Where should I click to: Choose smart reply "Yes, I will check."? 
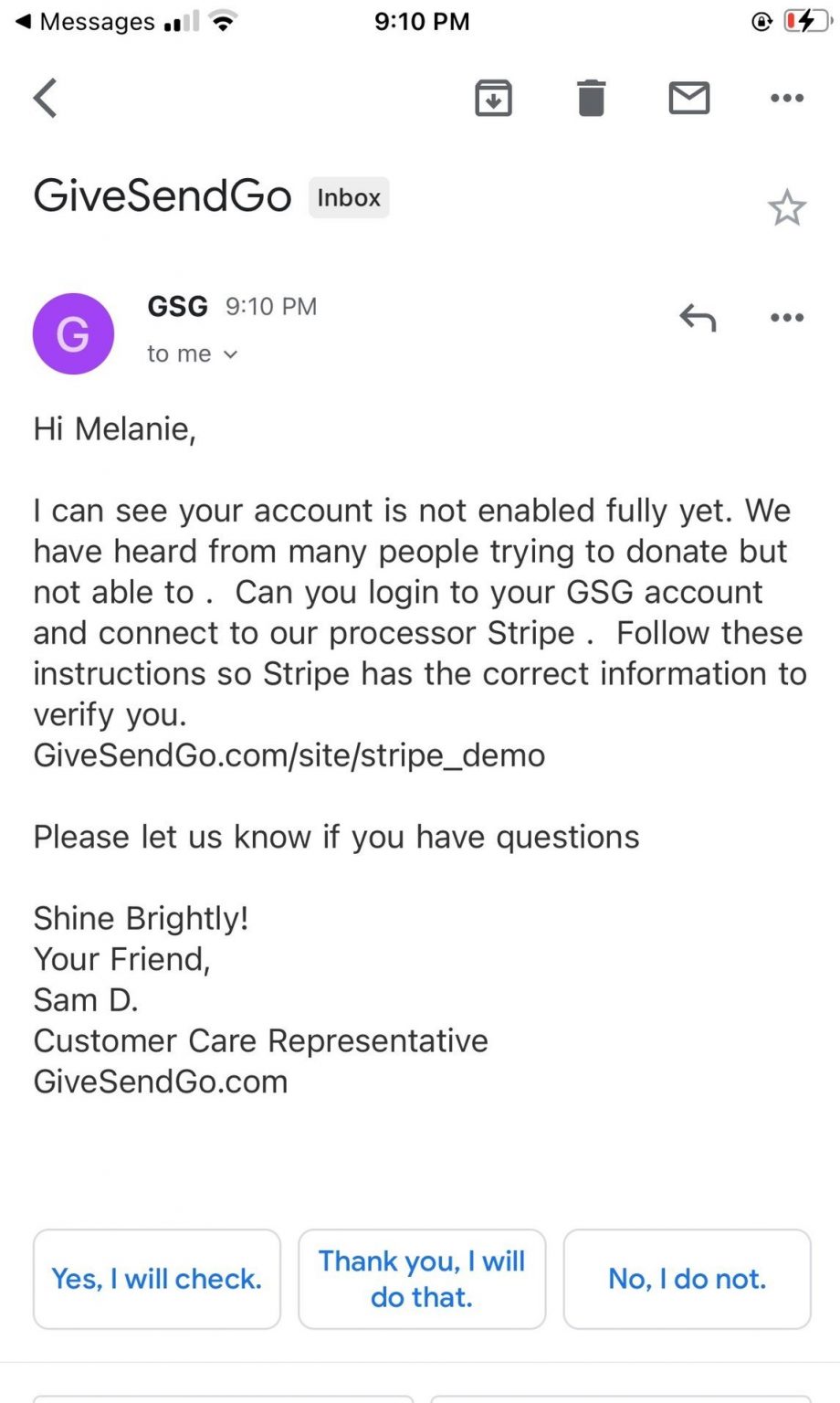click(156, 1279)
